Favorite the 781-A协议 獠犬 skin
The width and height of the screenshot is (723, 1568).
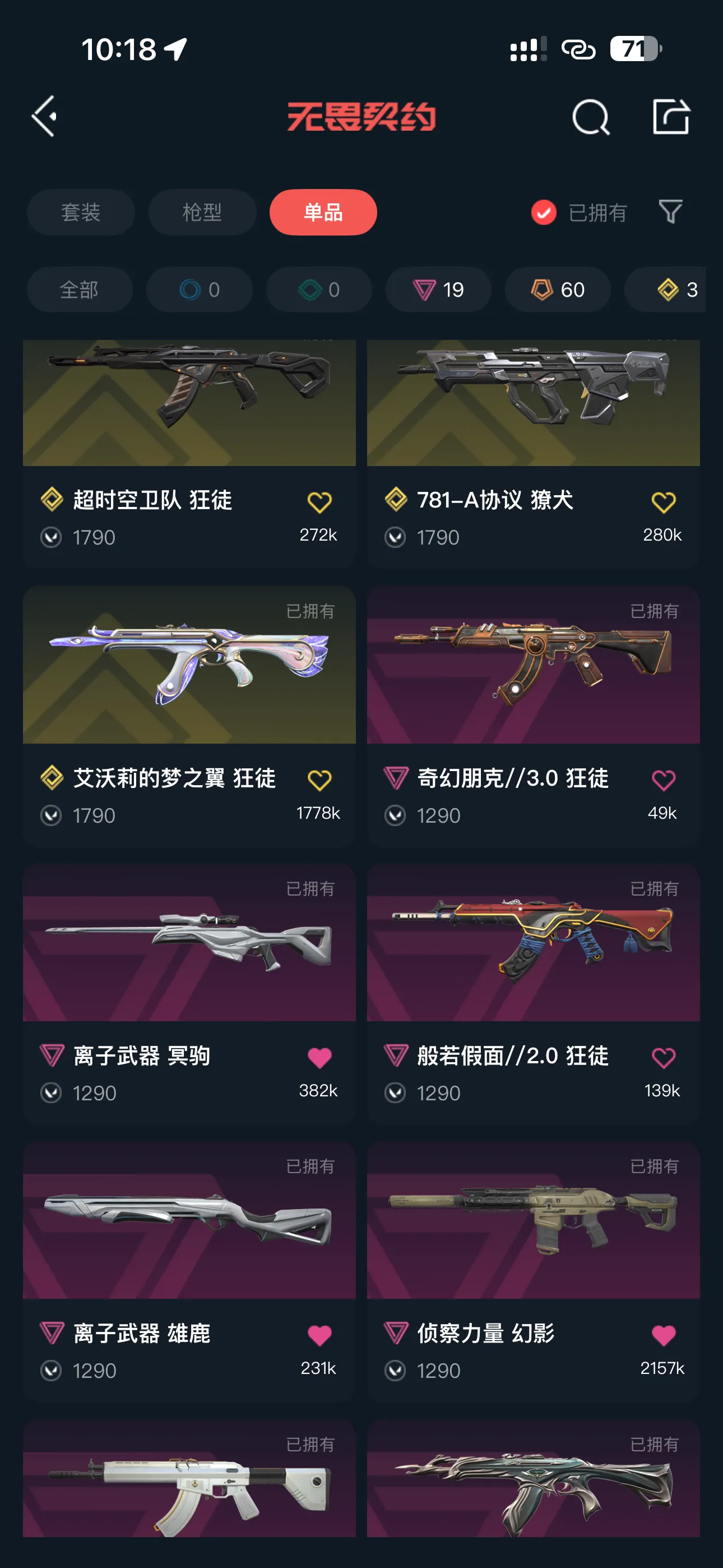click(662, 503)
